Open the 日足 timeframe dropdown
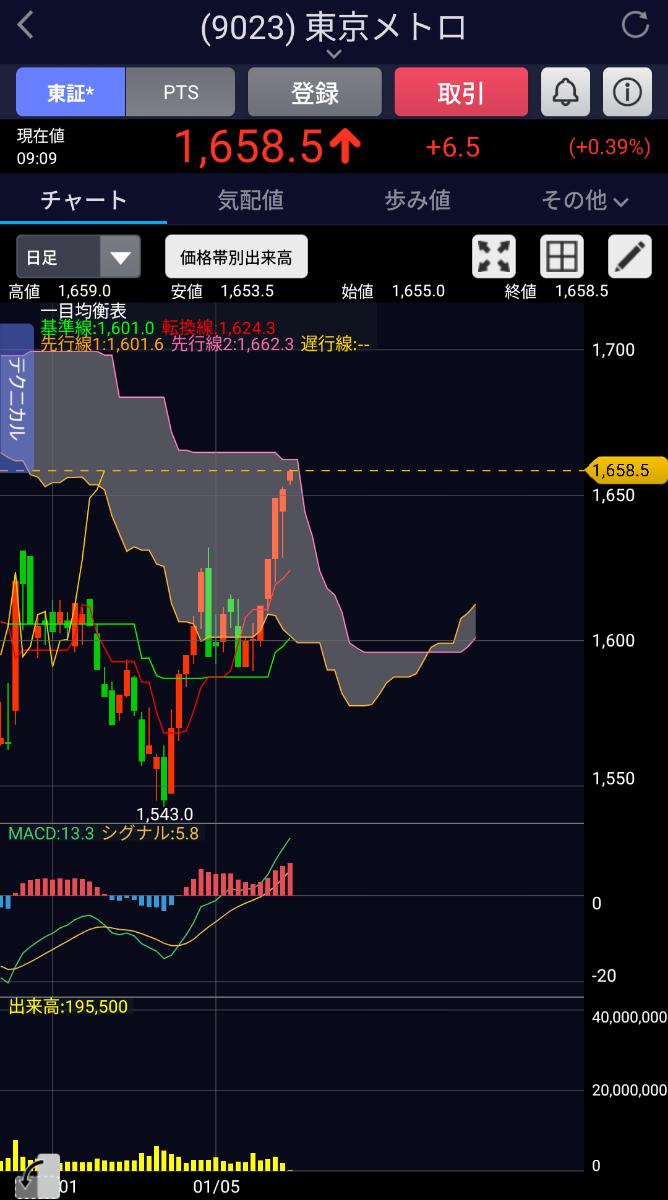This screenshot has width=668, height=1200. point(78,257)
